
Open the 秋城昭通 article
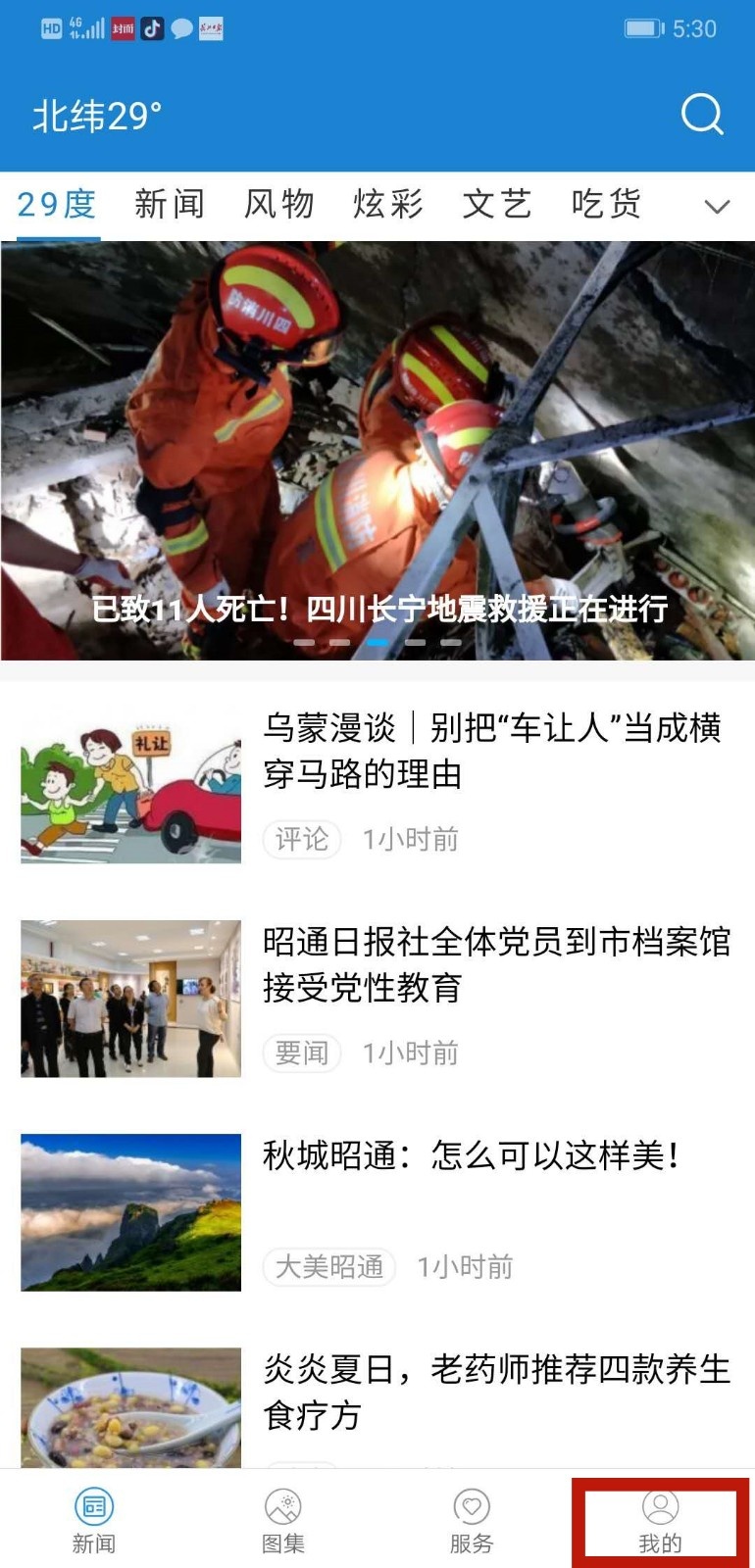(471, 1156)
